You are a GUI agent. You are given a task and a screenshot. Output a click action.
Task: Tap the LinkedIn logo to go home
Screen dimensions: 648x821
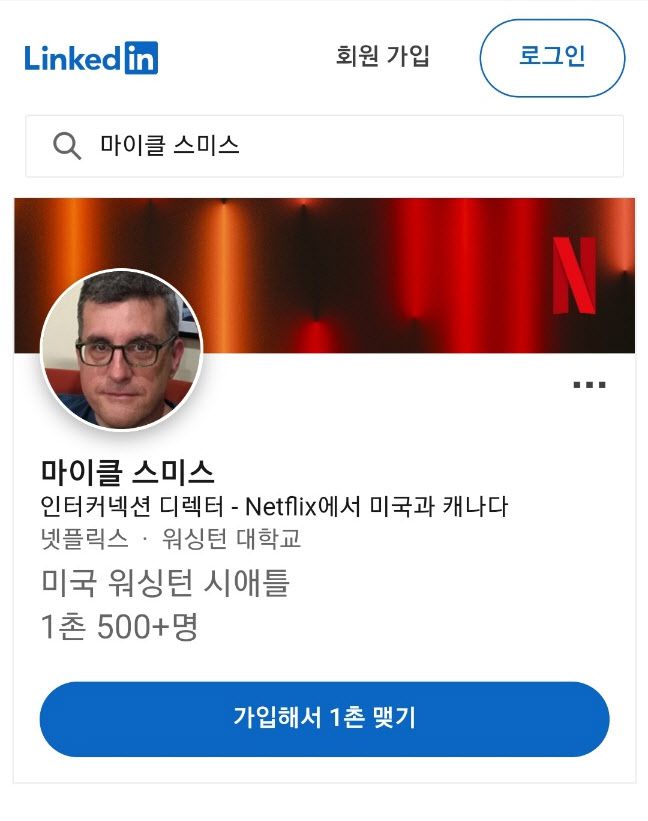[x=91, y=57]
